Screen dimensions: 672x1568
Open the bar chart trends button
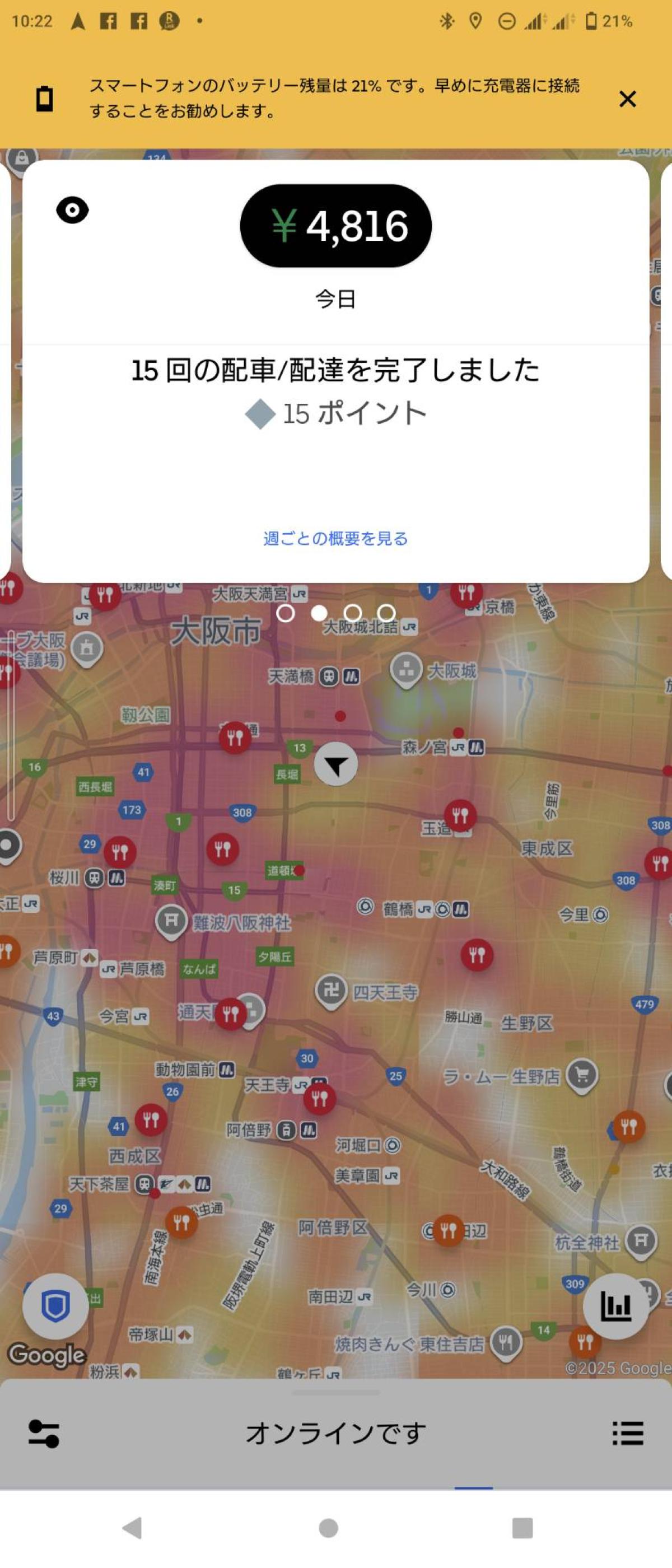point(615,1306)
